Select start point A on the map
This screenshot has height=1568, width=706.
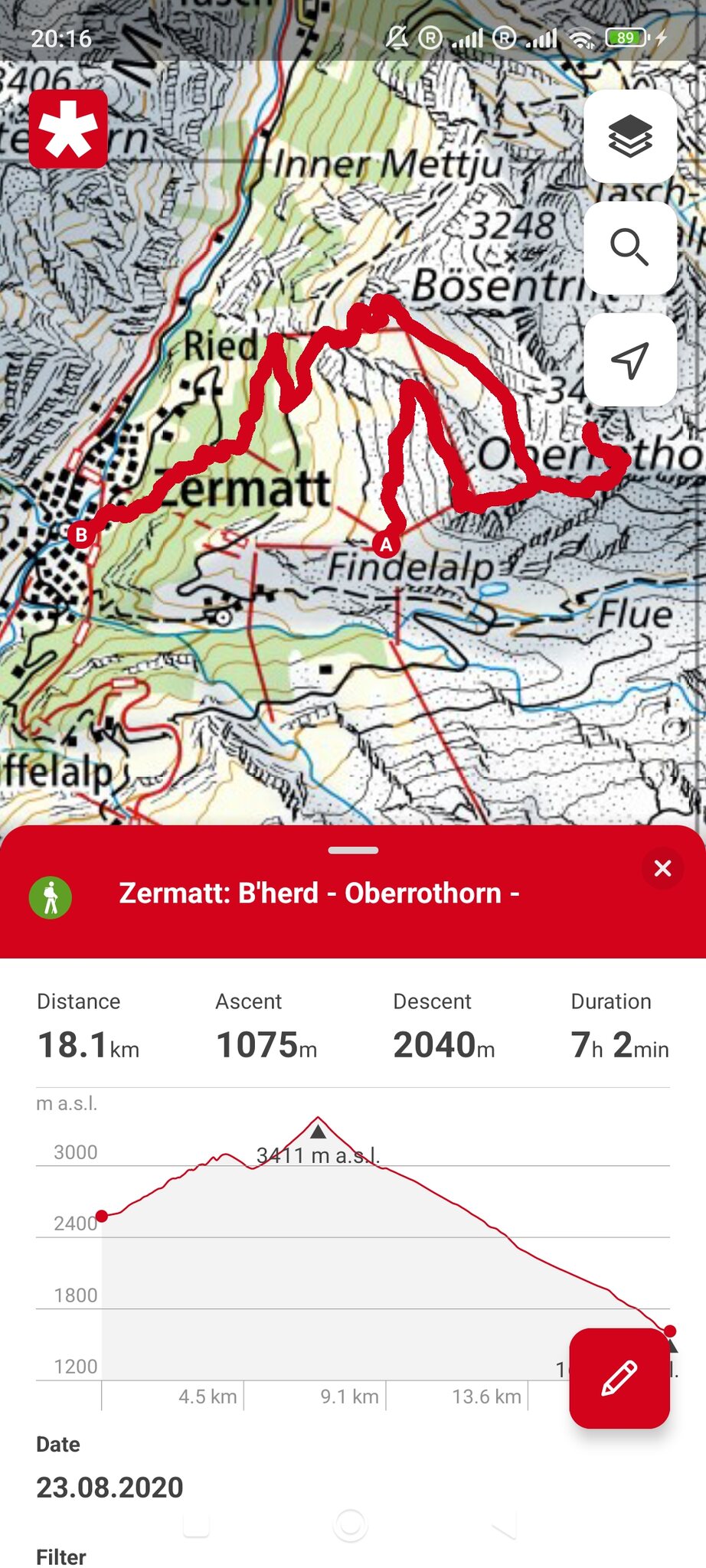386,544
